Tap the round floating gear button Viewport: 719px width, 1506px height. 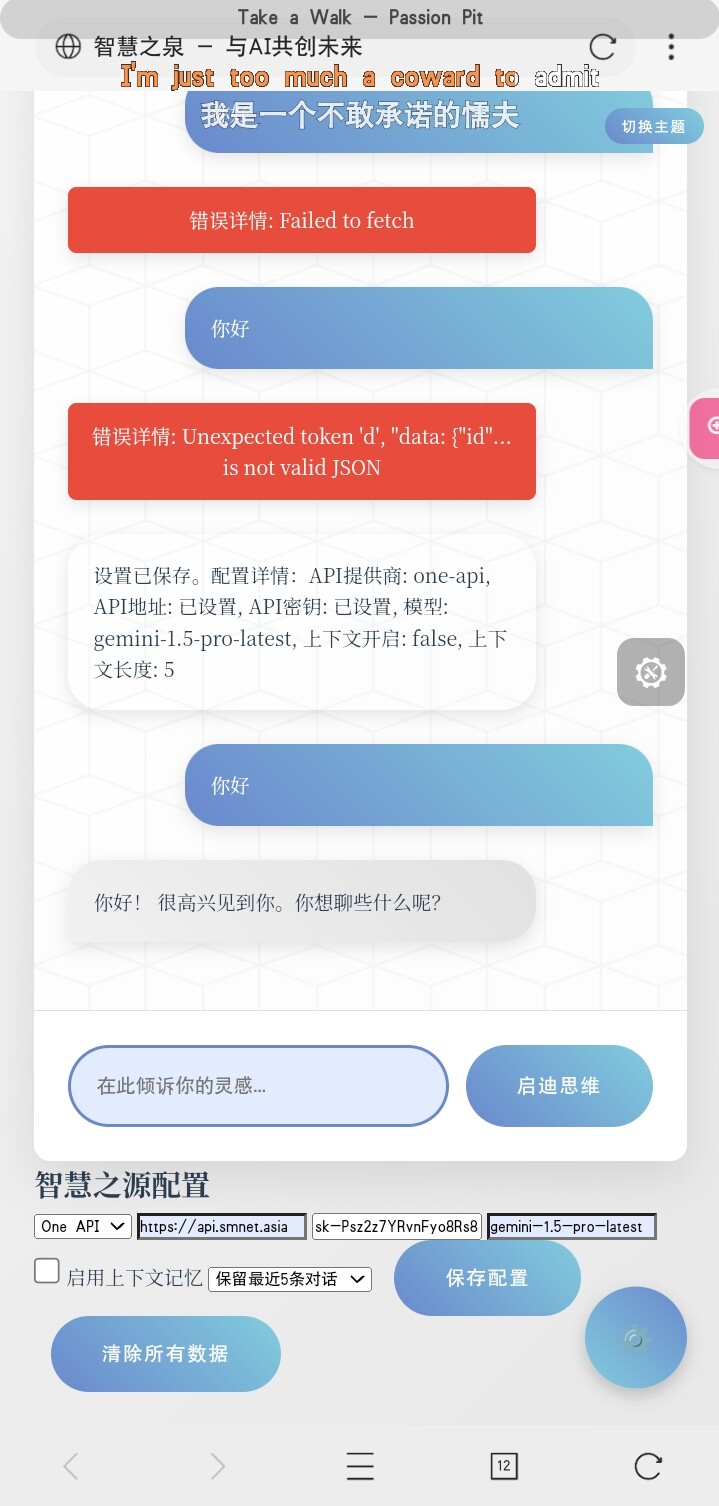point(636,1337)
